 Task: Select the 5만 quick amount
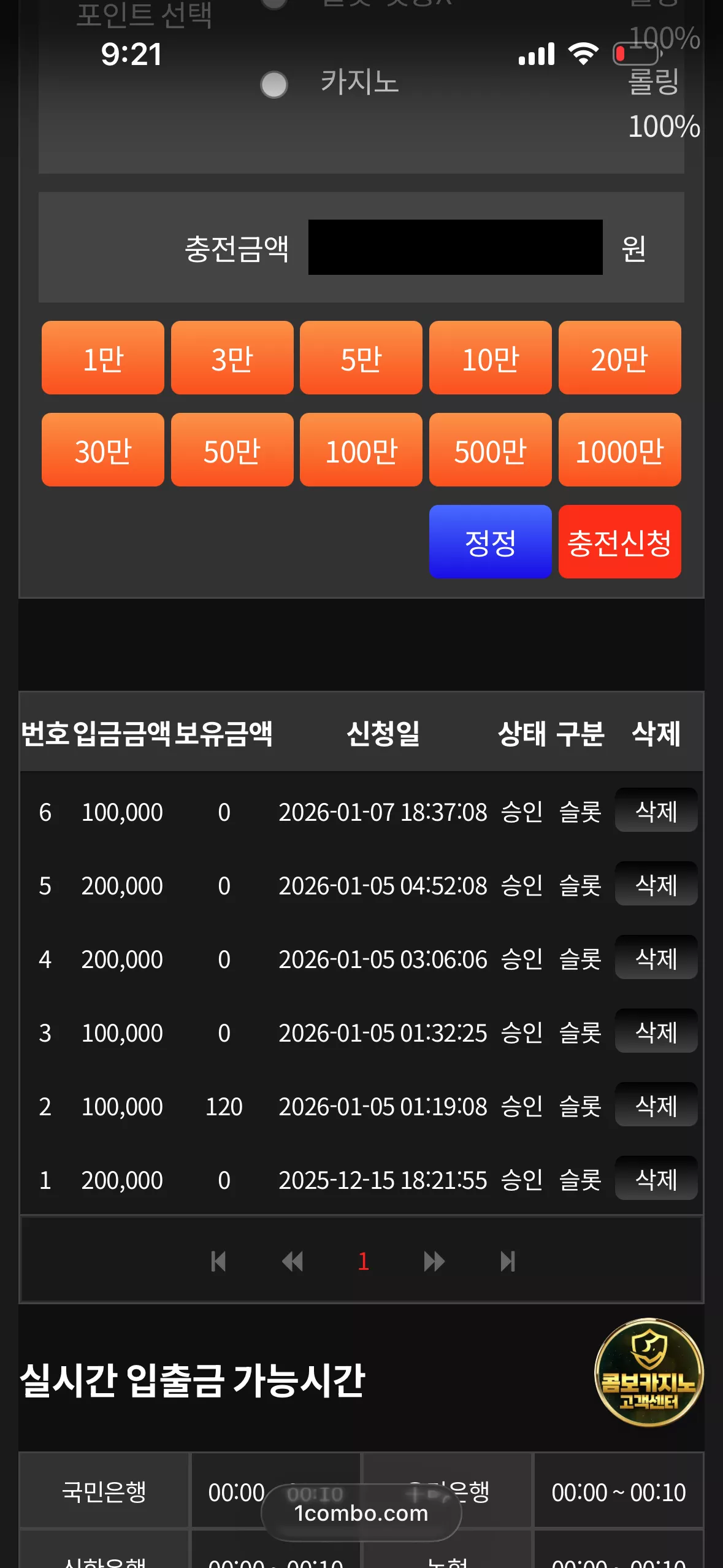(361, 358)
